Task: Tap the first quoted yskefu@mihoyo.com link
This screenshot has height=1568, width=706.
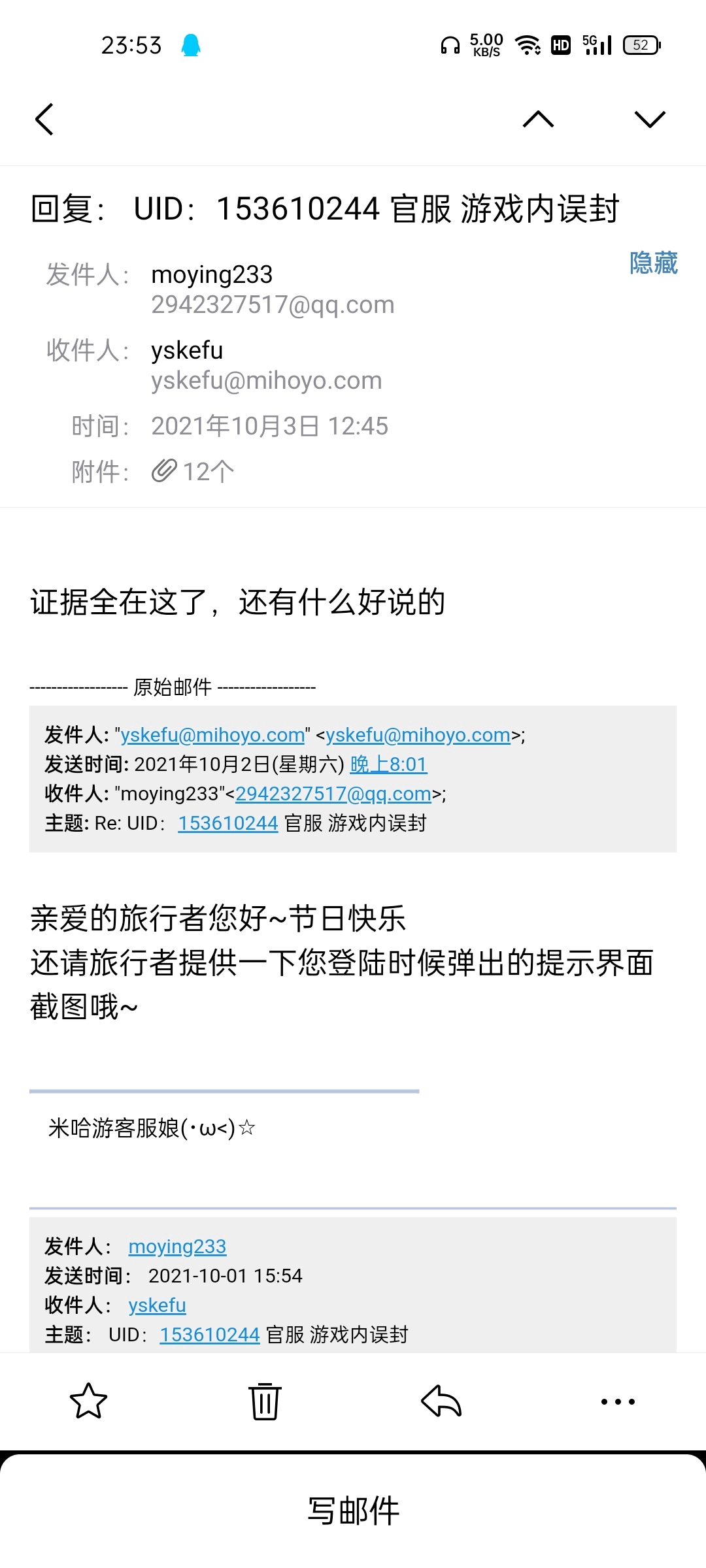Action: coord(213,735)
